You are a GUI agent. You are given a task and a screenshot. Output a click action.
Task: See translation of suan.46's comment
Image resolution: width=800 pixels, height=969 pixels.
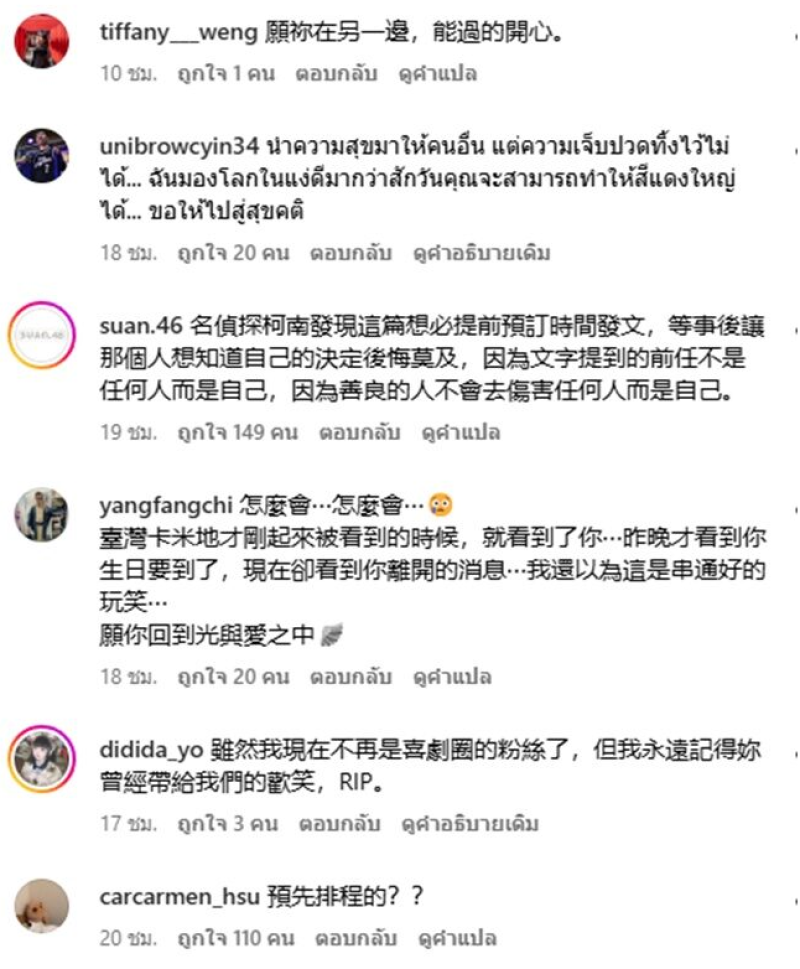tap(461, 433)
